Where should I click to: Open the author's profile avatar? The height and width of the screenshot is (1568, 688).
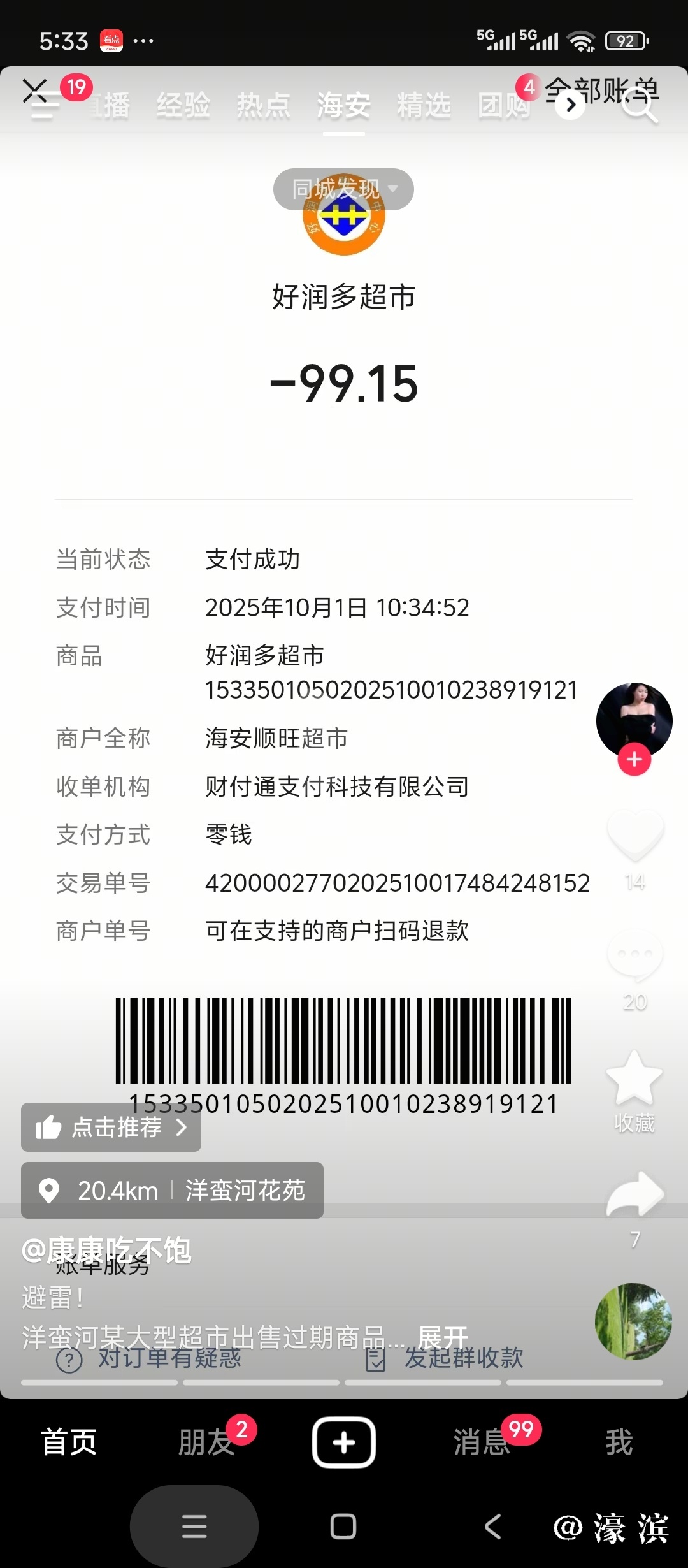(634, 720)
